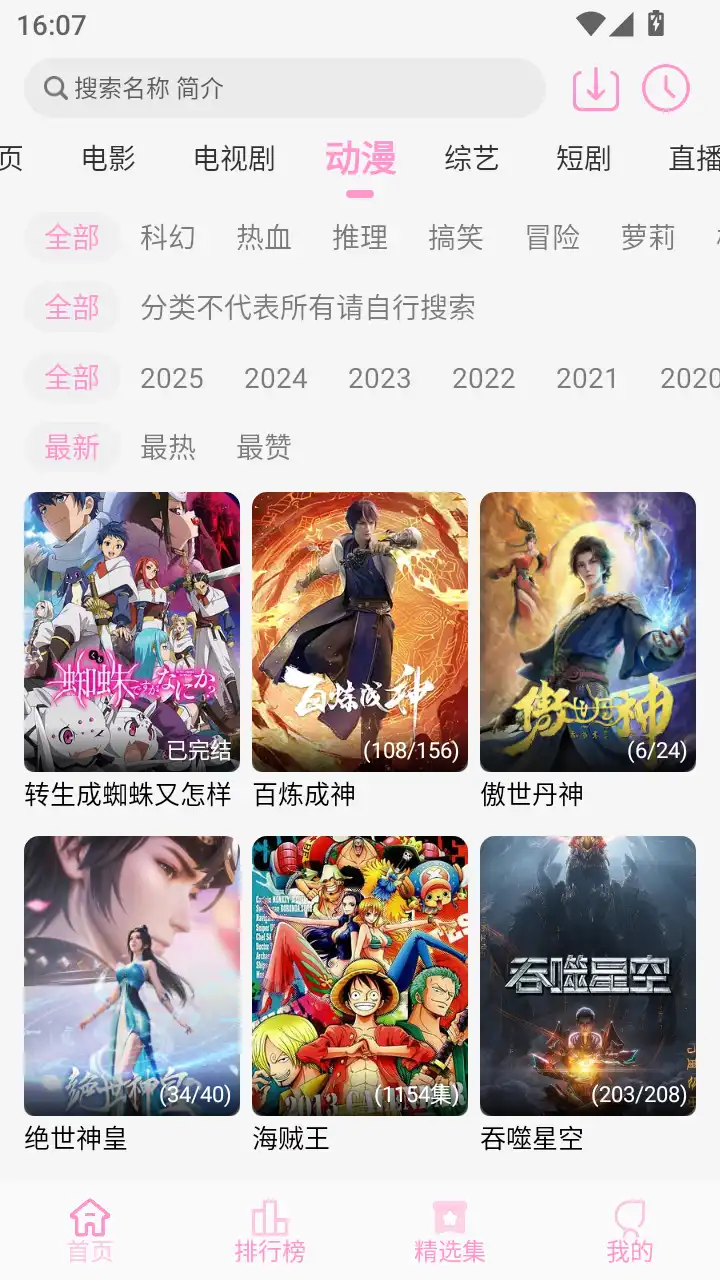This screenshot has width=720, height=1280.
Task: Select the 2022 year filter
Action: click(x=484, y=378)
